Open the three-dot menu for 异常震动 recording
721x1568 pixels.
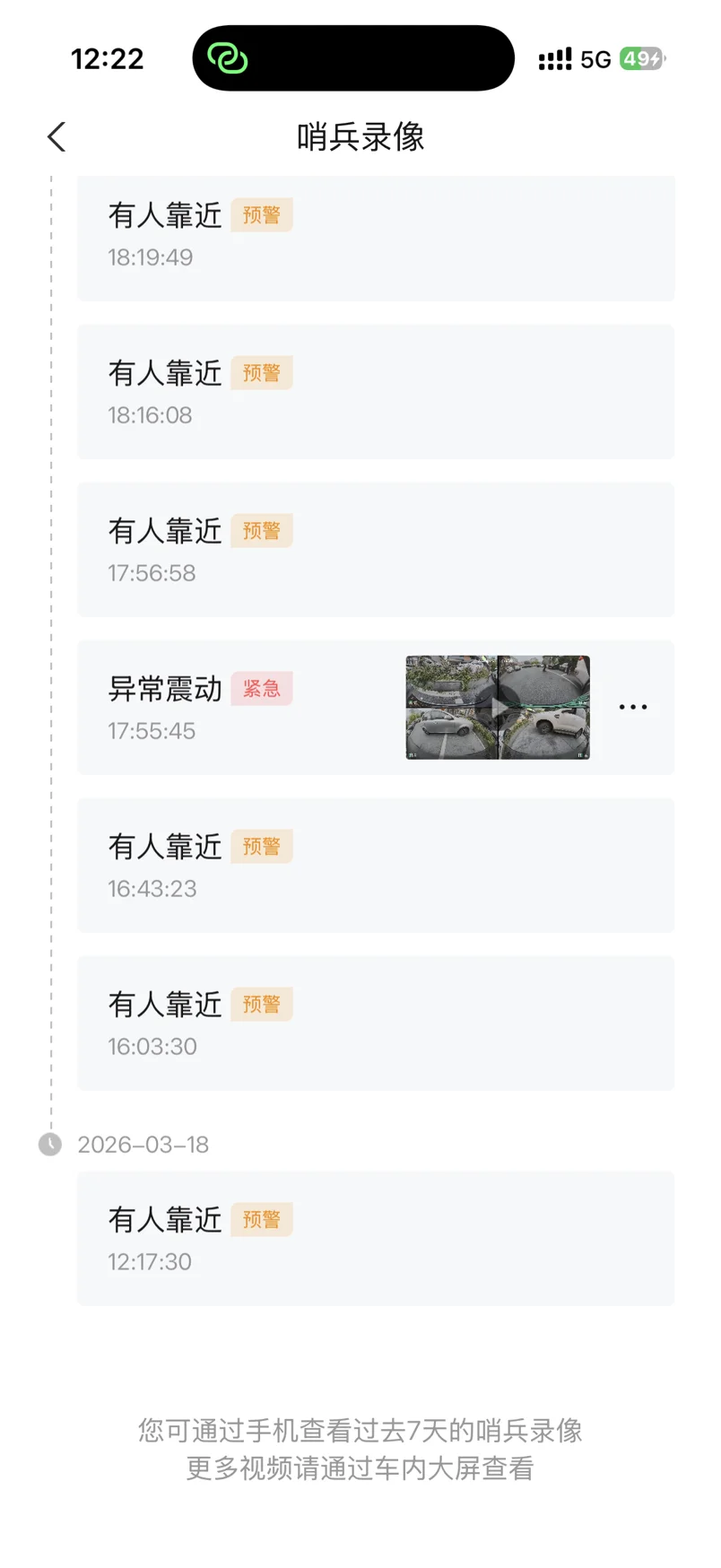[x=633, y=708]
